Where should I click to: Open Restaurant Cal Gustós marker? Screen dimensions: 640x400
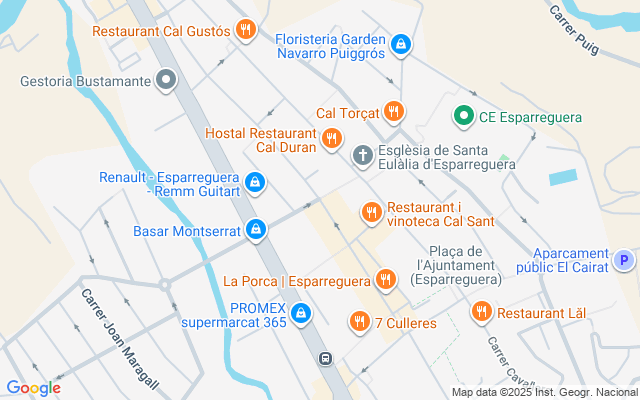[x=245, y=30]
